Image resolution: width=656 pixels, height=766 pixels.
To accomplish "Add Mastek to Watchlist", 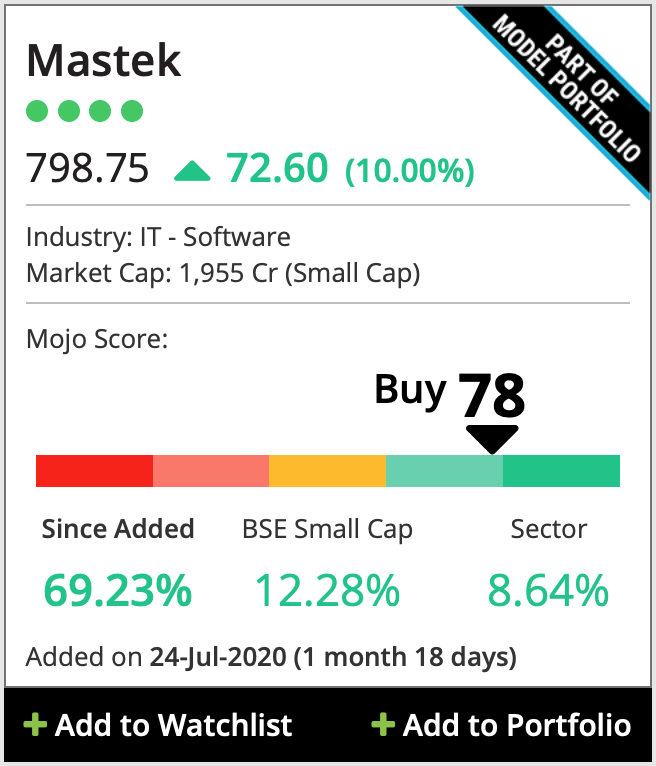I will point(158,725).
